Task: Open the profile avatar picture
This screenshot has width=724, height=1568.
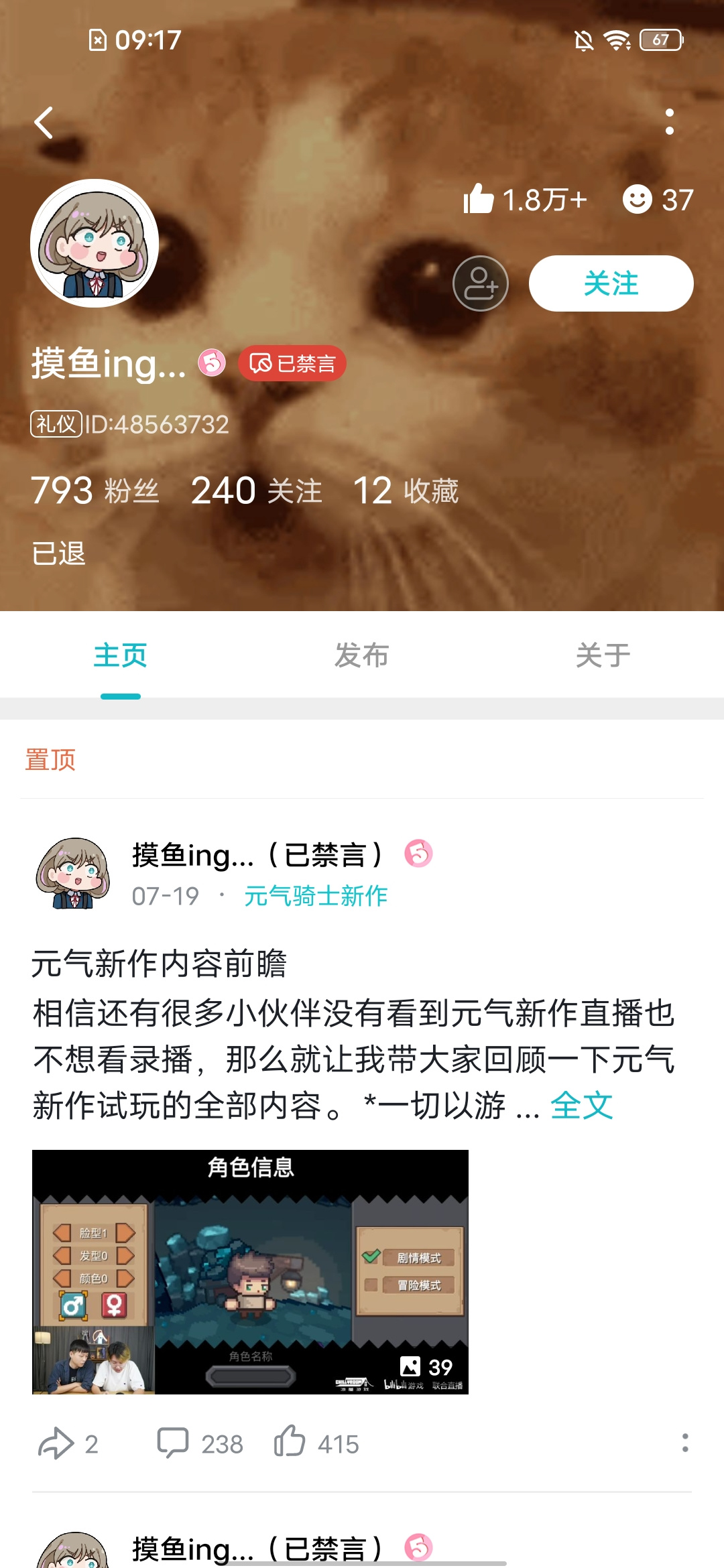Action: [x=95, y=243]
